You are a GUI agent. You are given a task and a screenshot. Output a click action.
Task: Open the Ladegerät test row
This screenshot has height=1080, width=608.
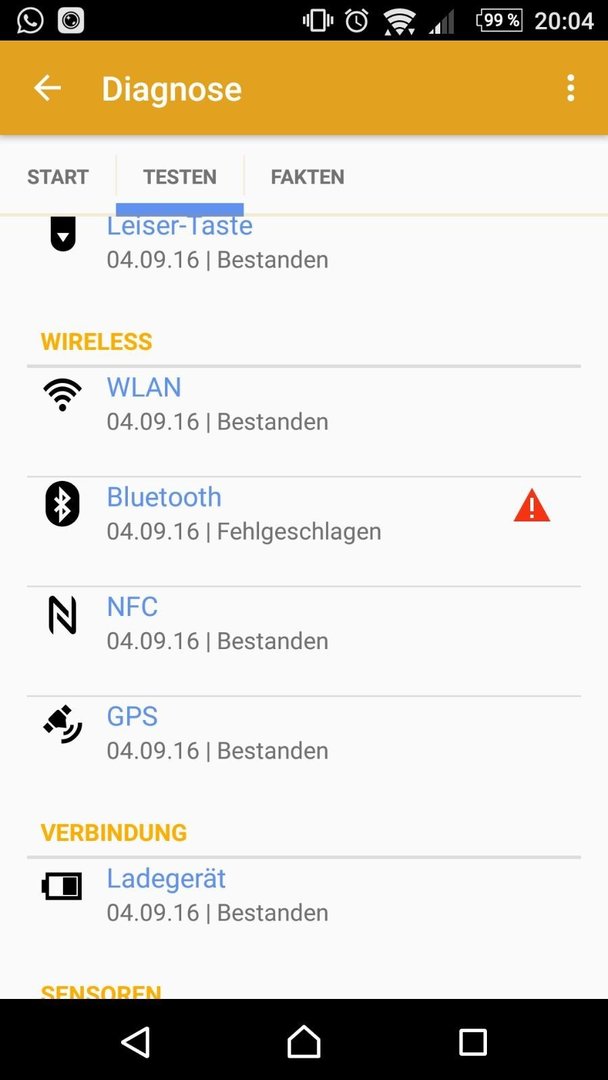click(304, 913)
